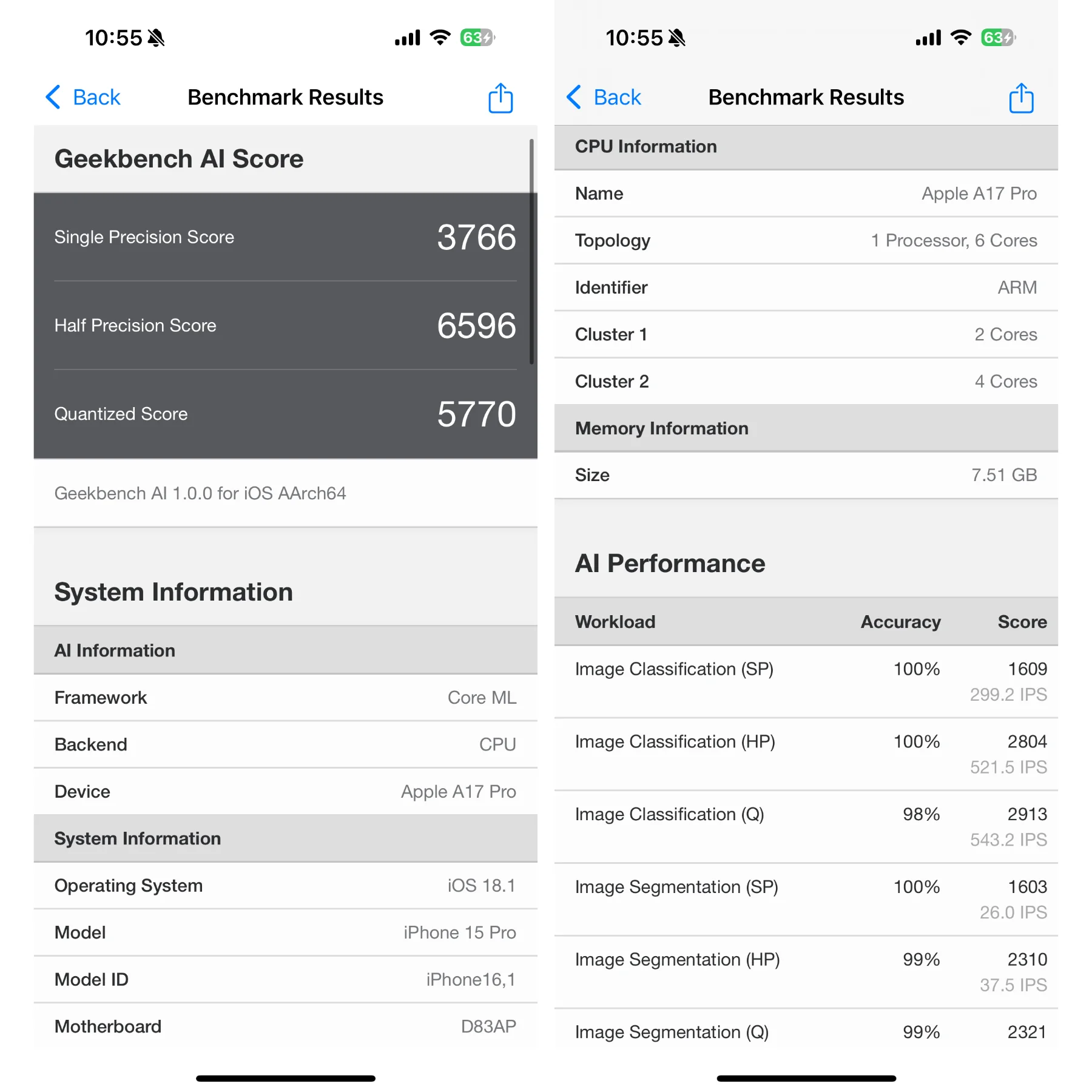Viewport: 1092px width, 1092px height.
Task: Go back from the CPU Information screen
Action: click(x=604, y=97)
